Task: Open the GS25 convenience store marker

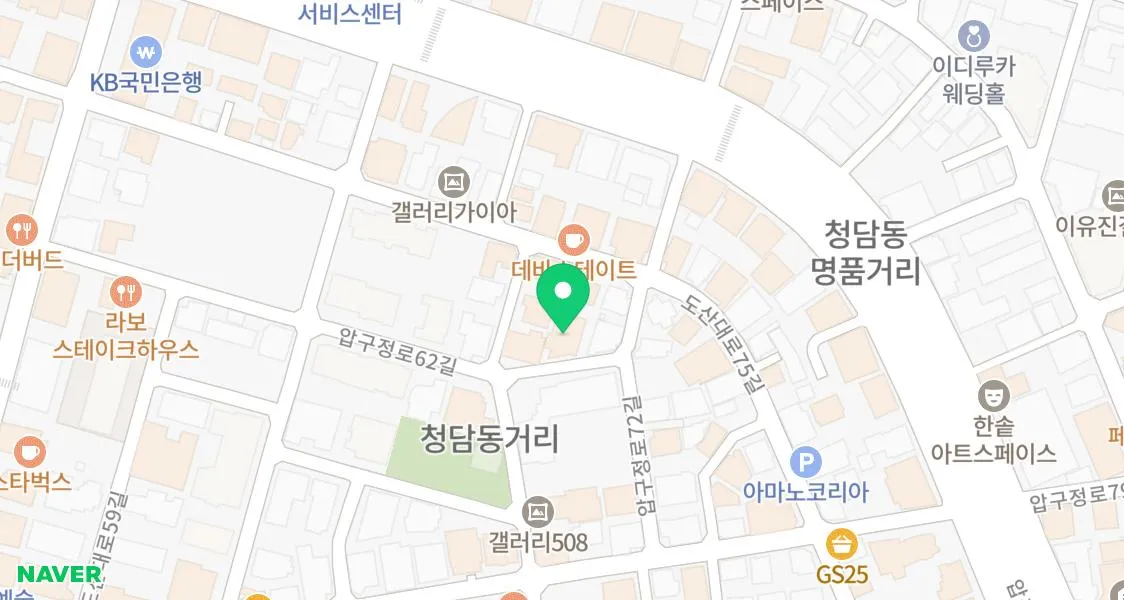Action: tap(842, 545)
